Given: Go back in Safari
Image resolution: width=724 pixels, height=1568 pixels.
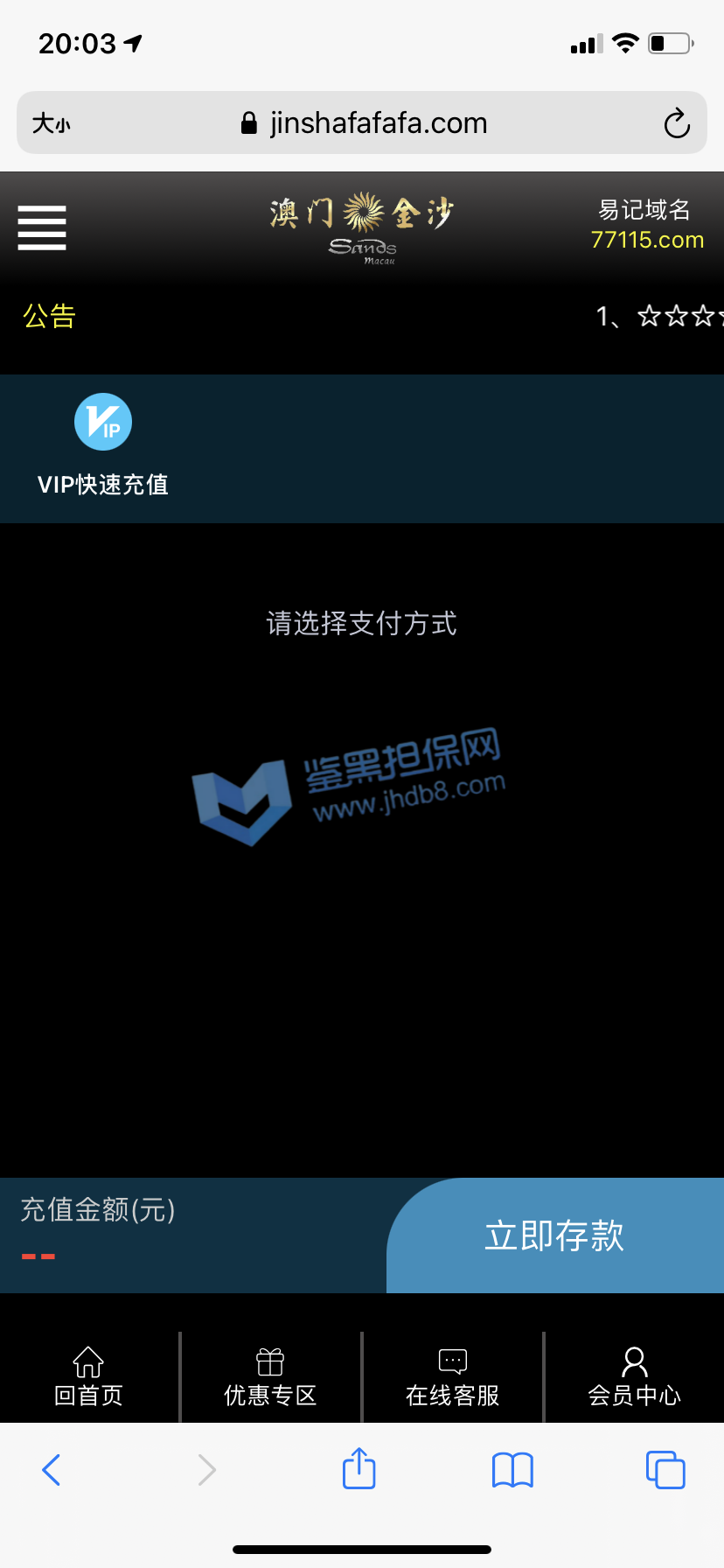Looking at the screenshot, I should coord(52,1470).
